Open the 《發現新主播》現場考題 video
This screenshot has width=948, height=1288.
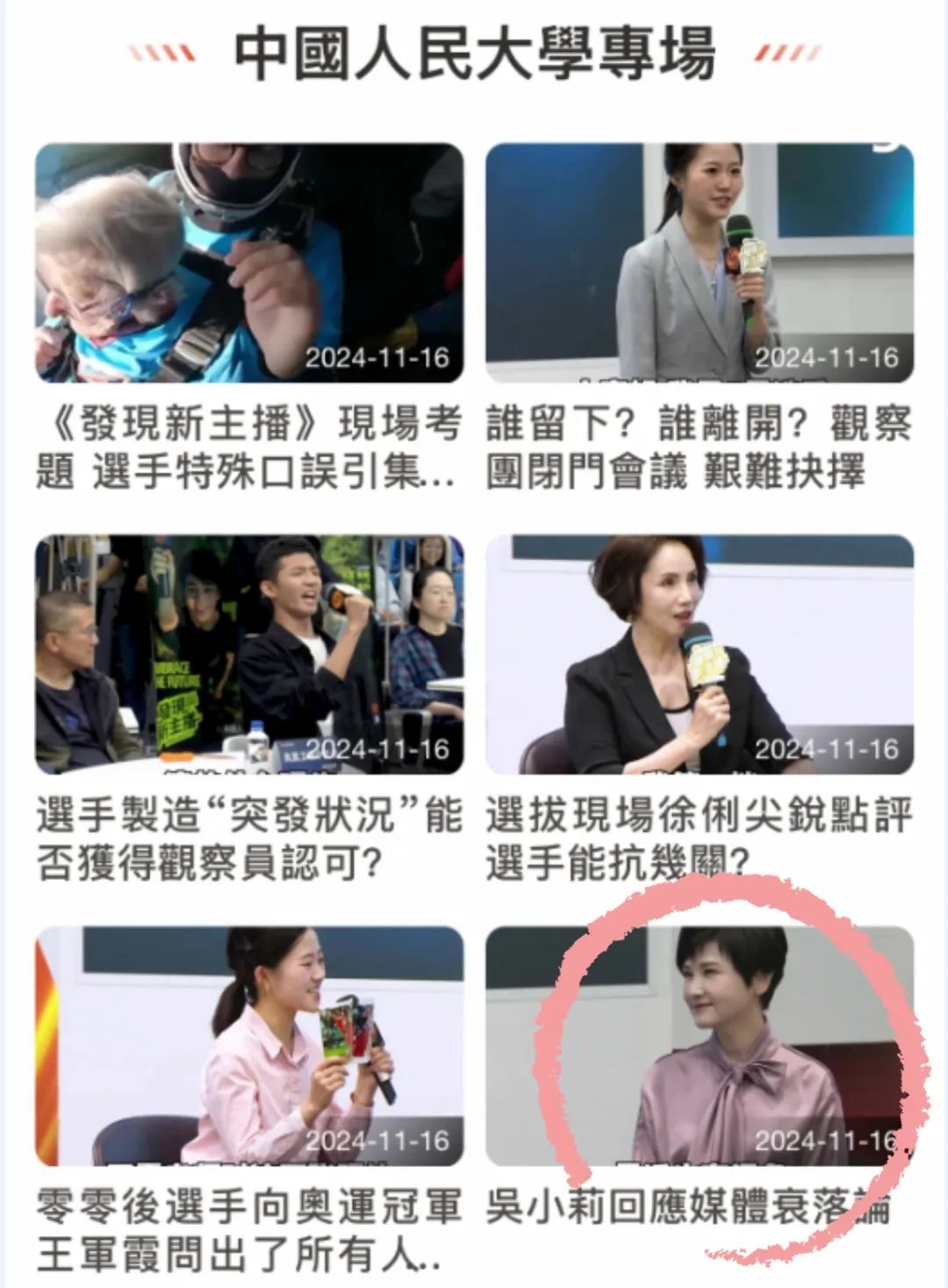pos(249,263)
